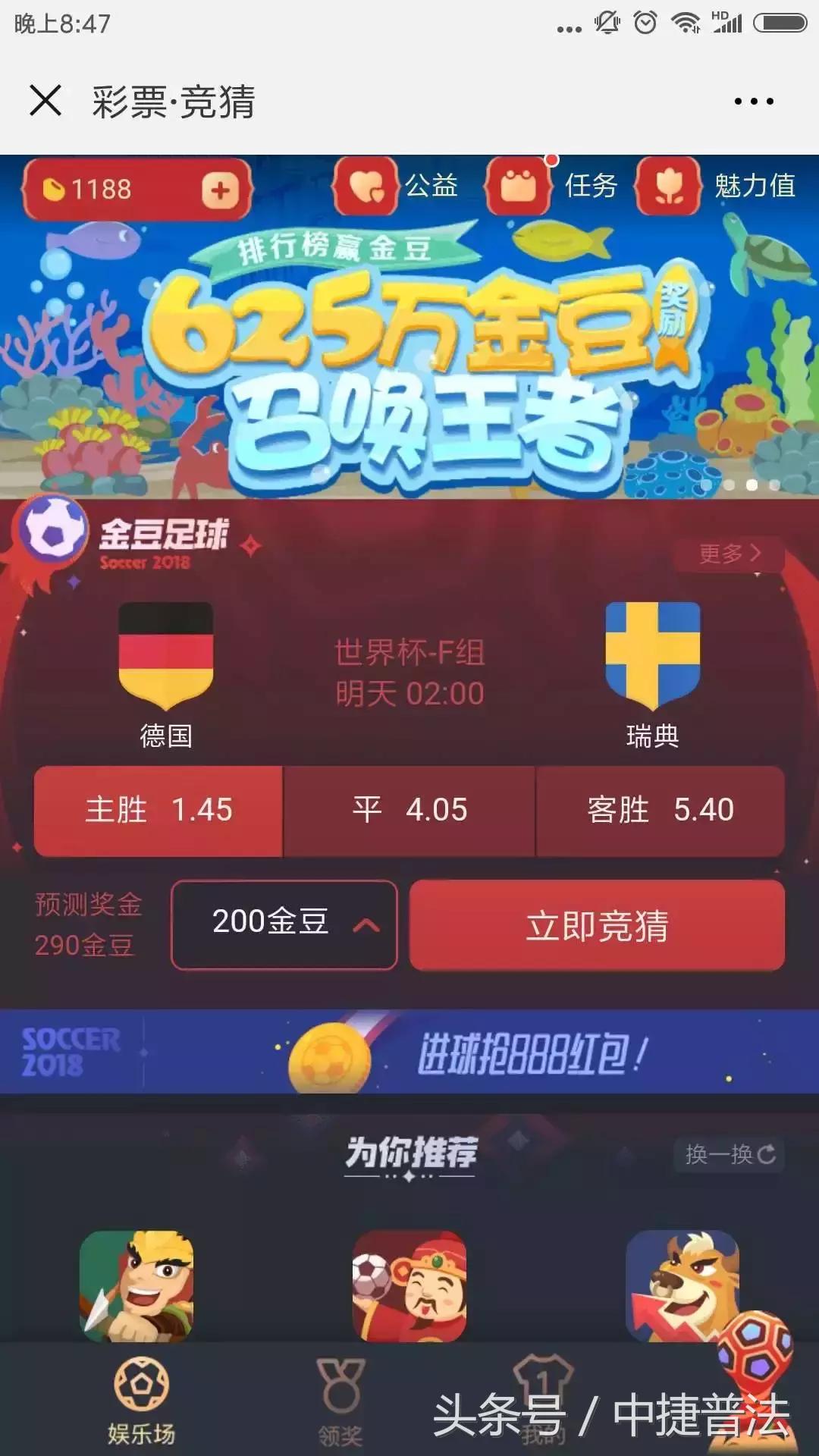The width and height of the screenshot is (819, 1456).
Task: Select 主胜 1.45 betting option
Action: [157, 811]
